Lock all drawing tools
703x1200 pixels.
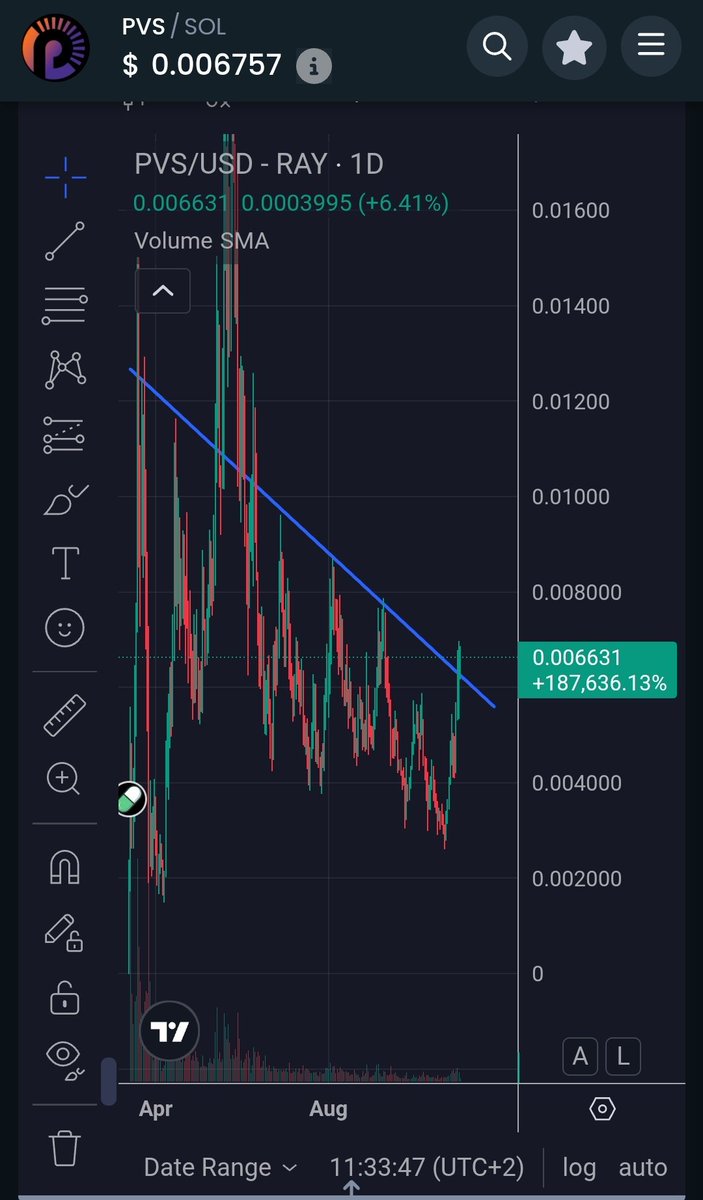65,997
